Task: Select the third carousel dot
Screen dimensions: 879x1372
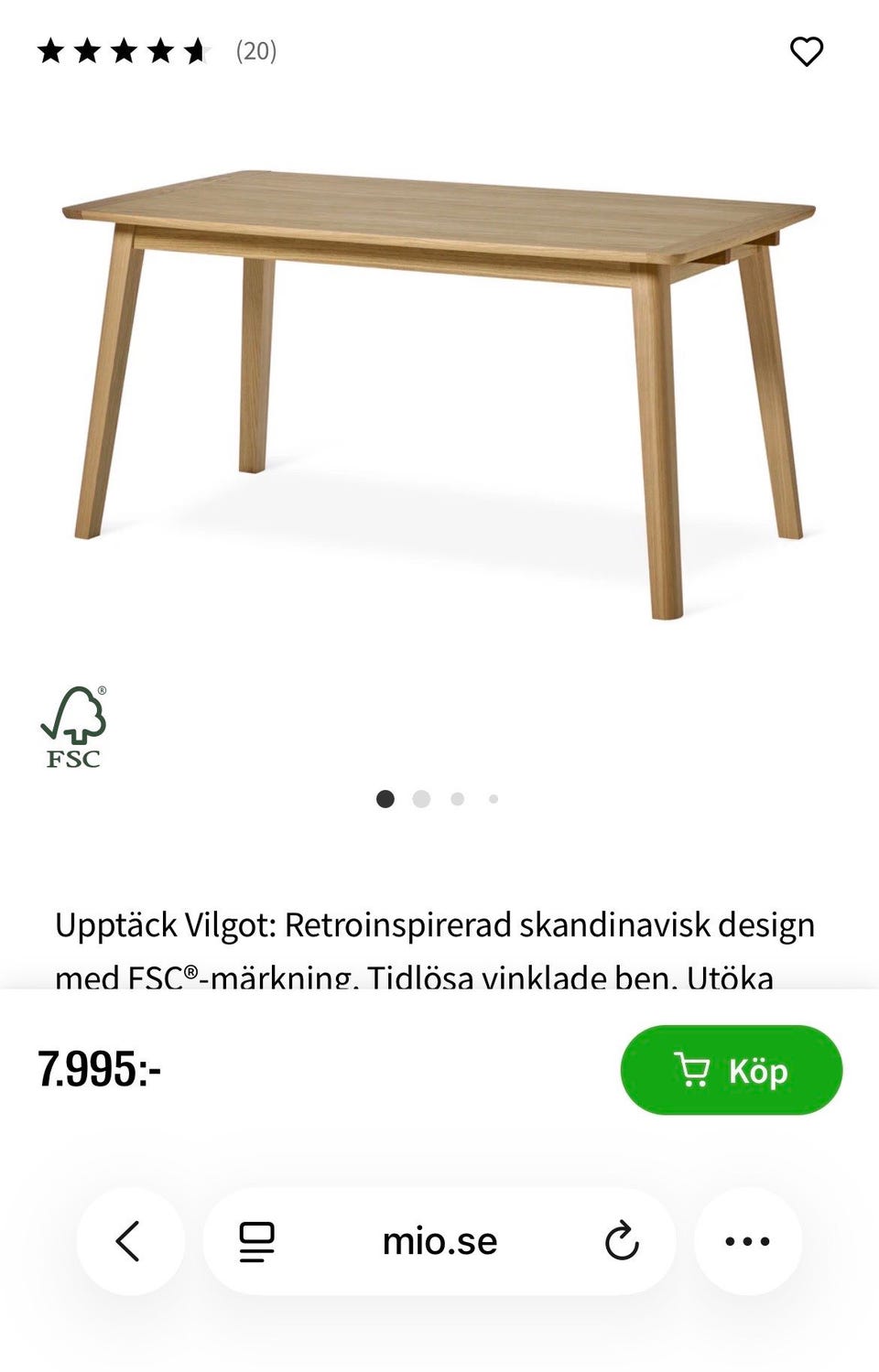Action: [x=458, y=798]
